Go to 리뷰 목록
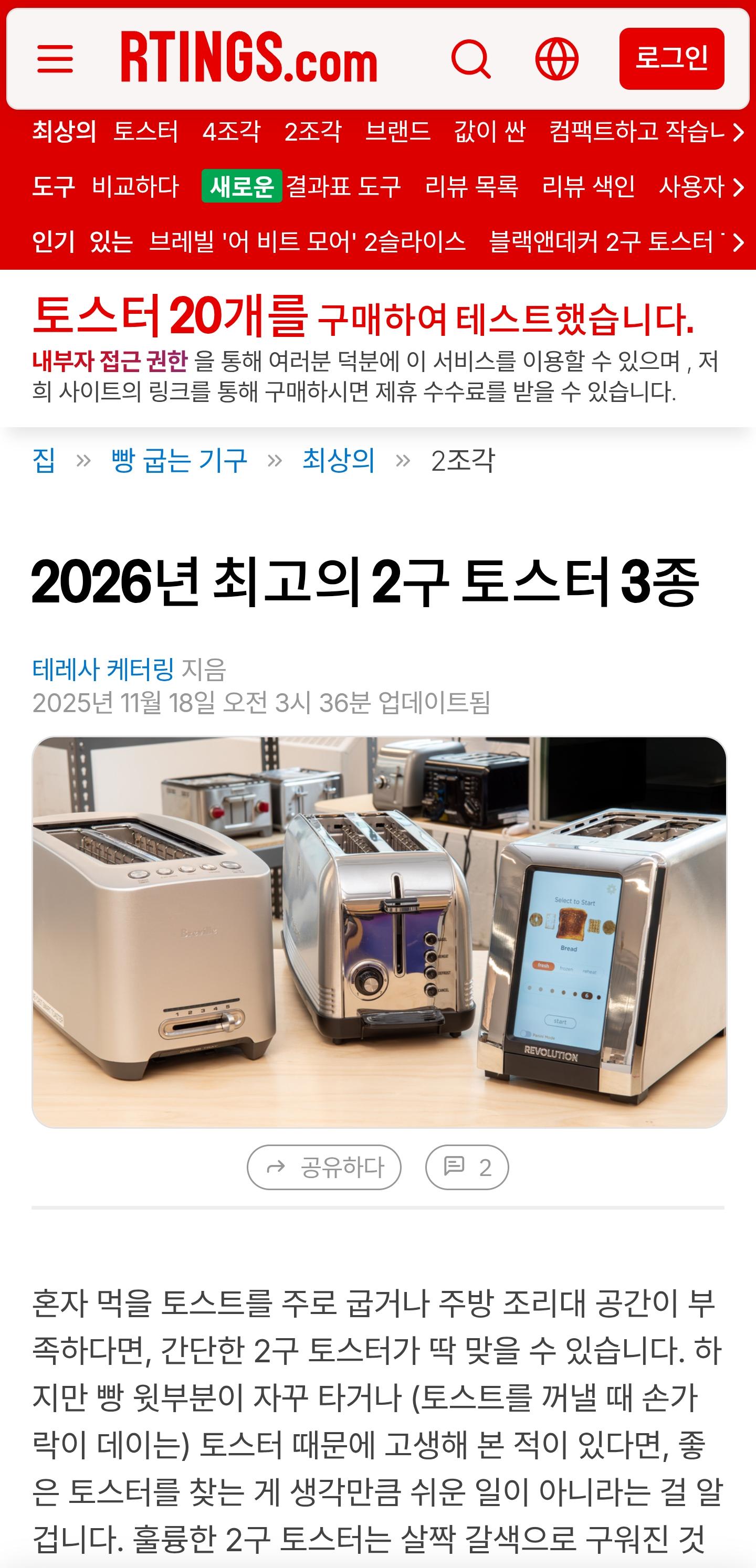The height and width of the screenshot is (1568, 756). click(x=471, y=186)
